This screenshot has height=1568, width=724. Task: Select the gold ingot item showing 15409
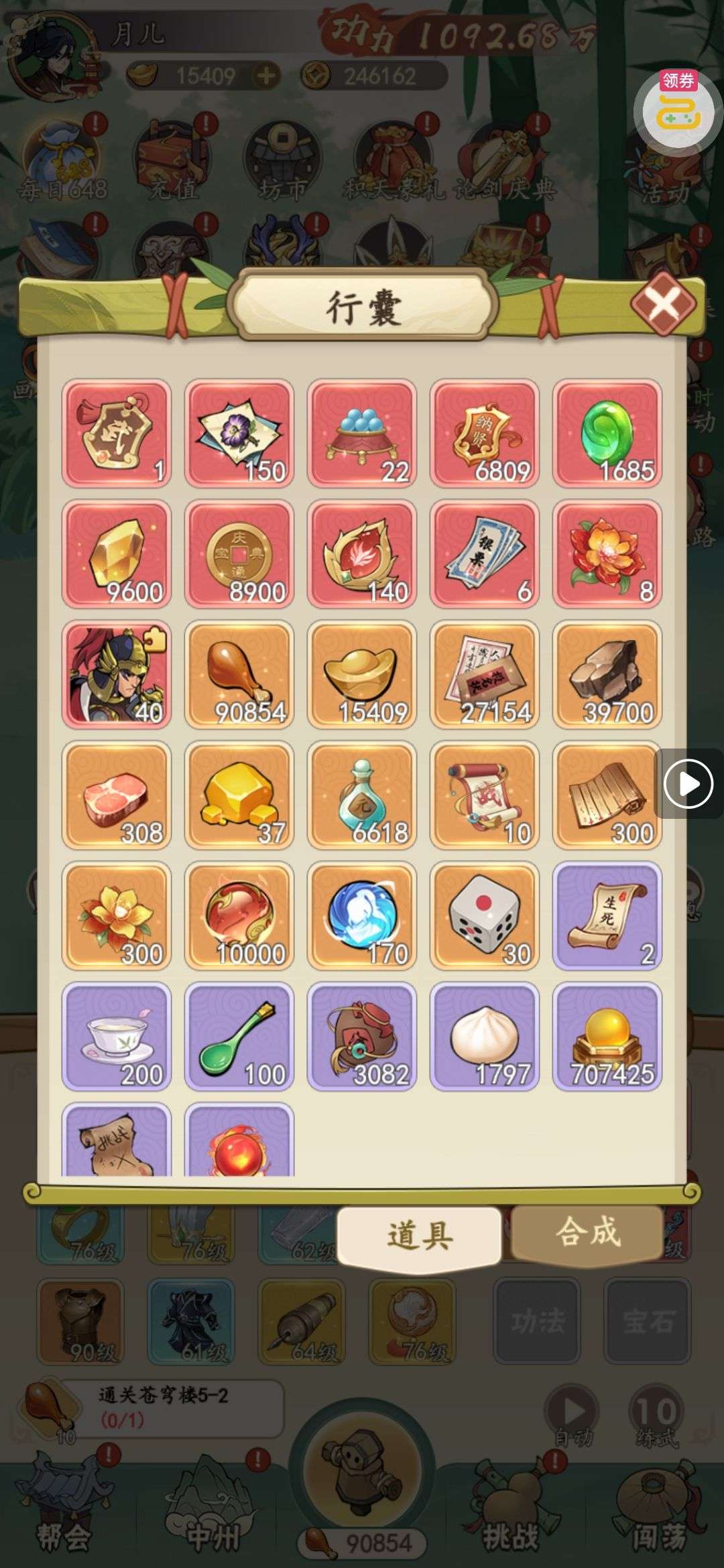pyautogui.click(x=362, y=674)
